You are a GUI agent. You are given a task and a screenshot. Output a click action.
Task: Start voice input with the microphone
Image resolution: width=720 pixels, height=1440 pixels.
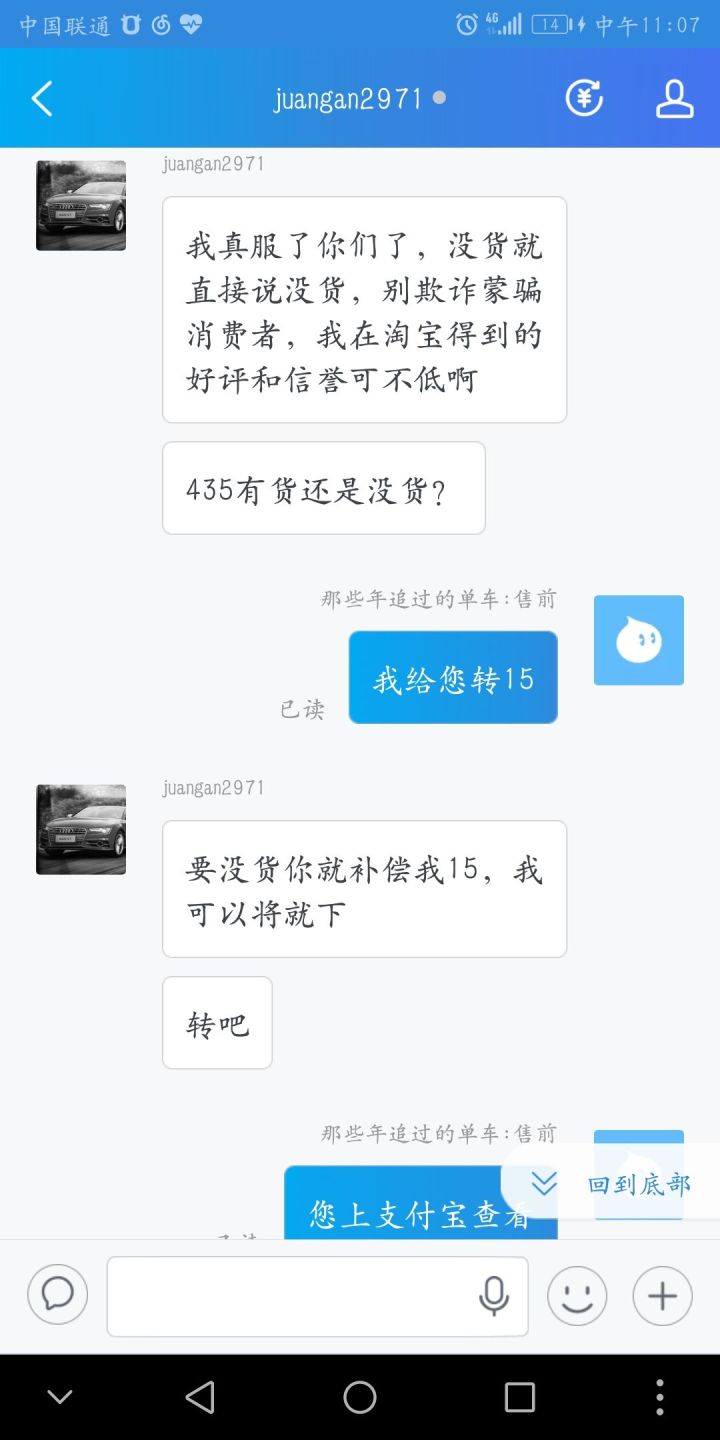click(x=493, y=1296)
